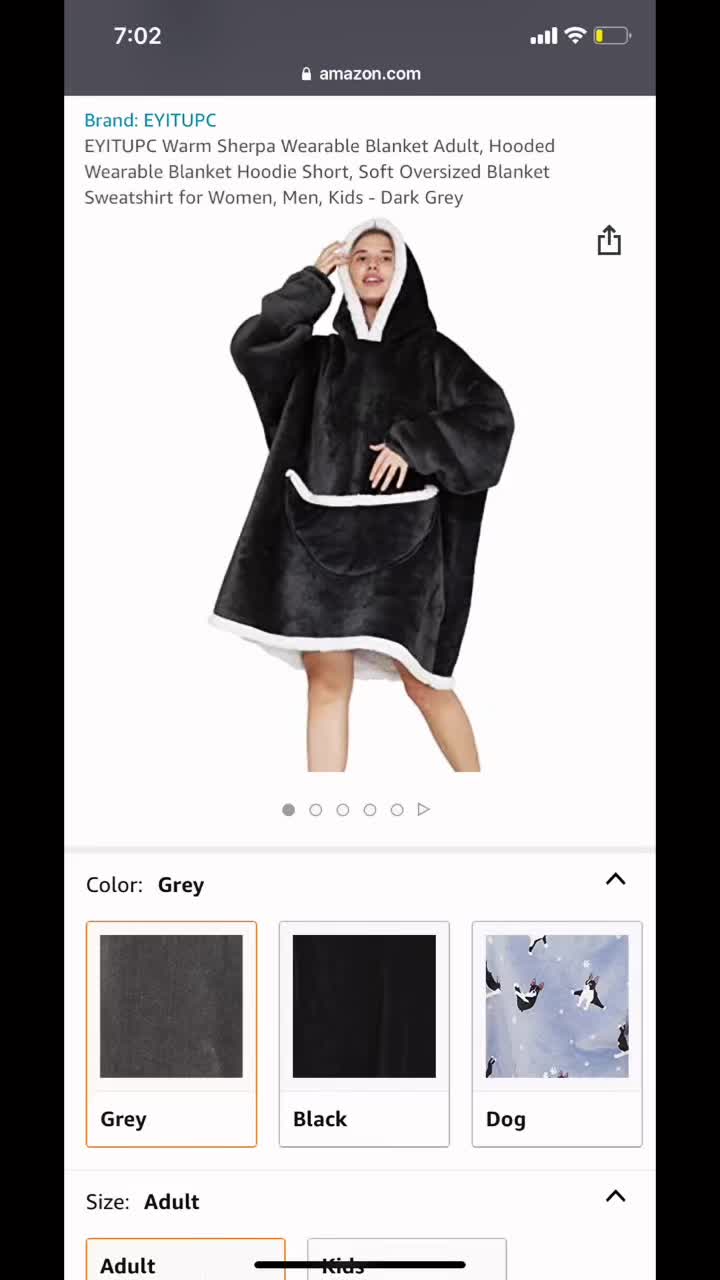This screenshot has height=1280, width=720.
Task: Select the Grey color option
Action: [x=171, y=1033]
